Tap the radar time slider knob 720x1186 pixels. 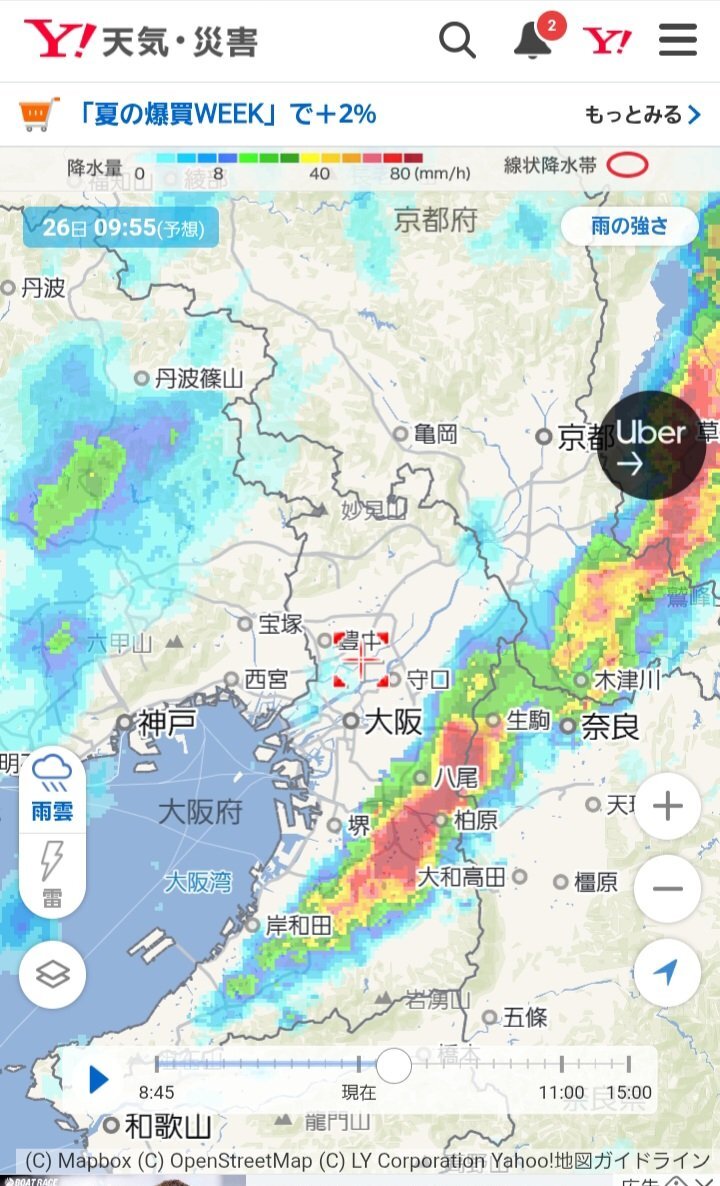pyautogui.click(x=393, y=1066)
